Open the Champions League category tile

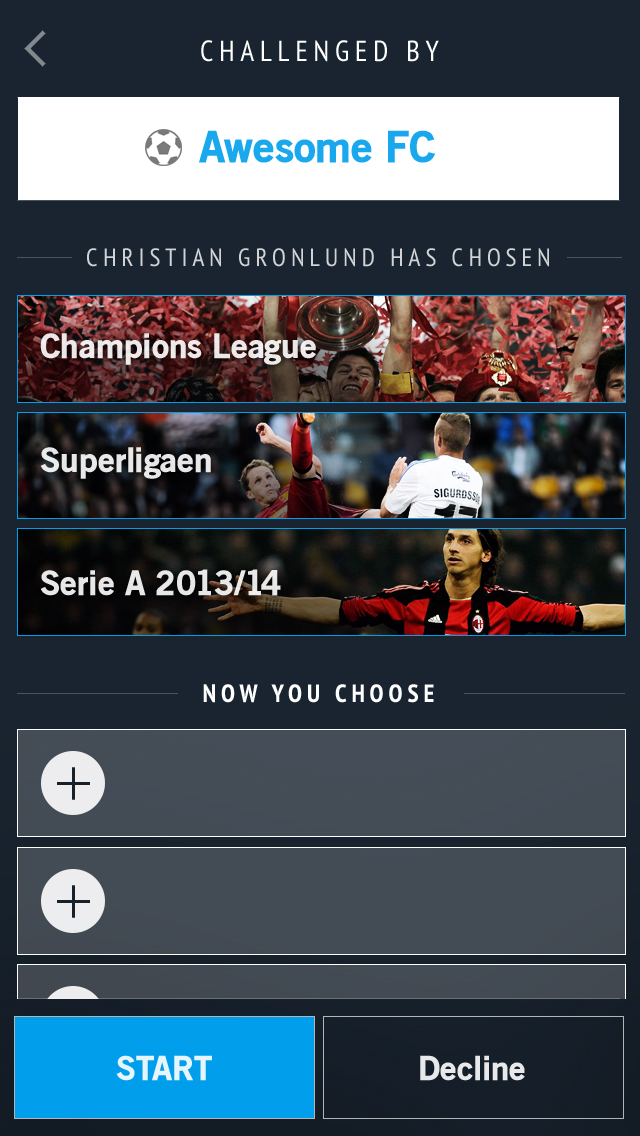(x=320, y=348)
